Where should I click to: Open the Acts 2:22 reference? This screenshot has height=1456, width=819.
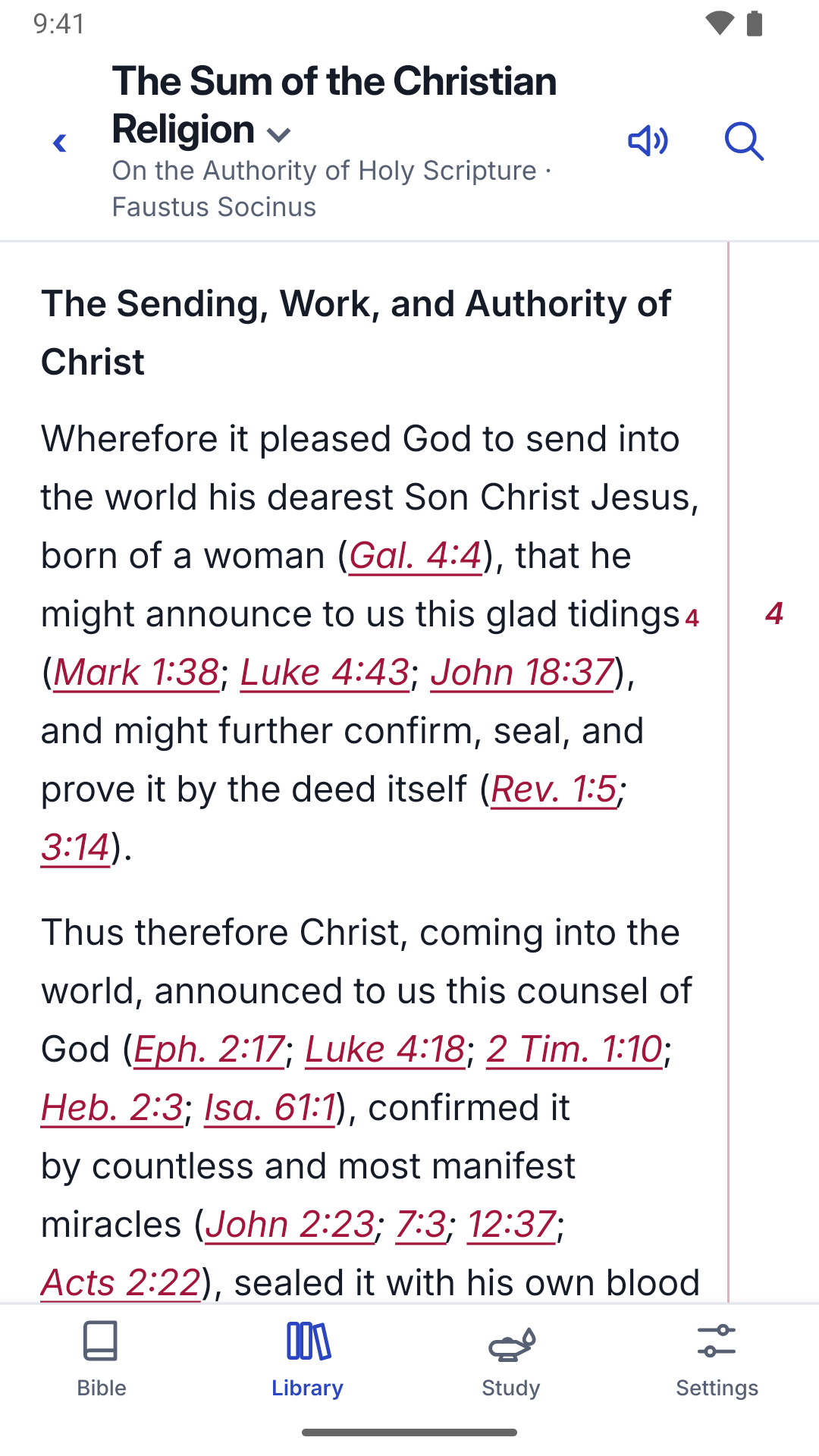coord(121,1283)
